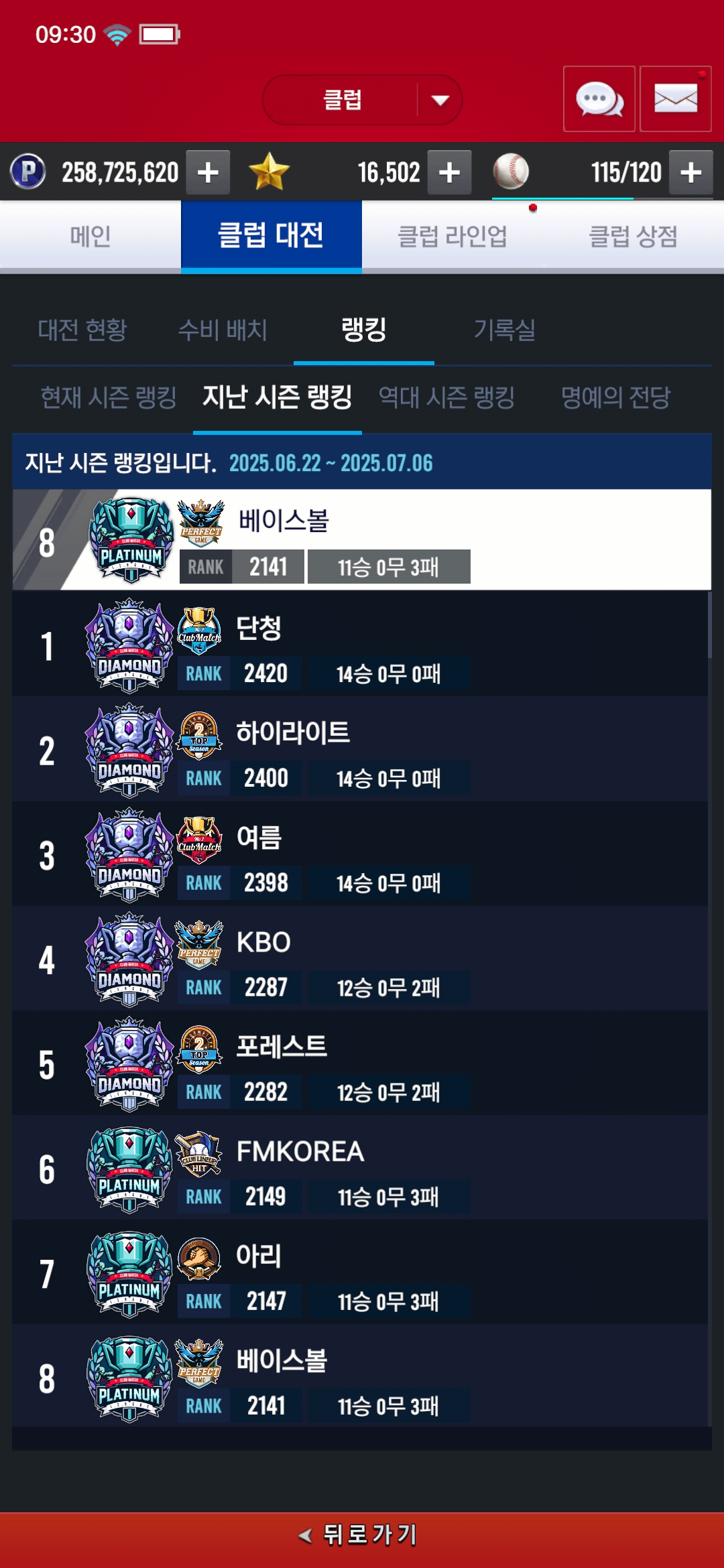This screenshot has height=1568, width=724.
Task: Open the 대전 현황 sub-tab
Action: point(82,330)
